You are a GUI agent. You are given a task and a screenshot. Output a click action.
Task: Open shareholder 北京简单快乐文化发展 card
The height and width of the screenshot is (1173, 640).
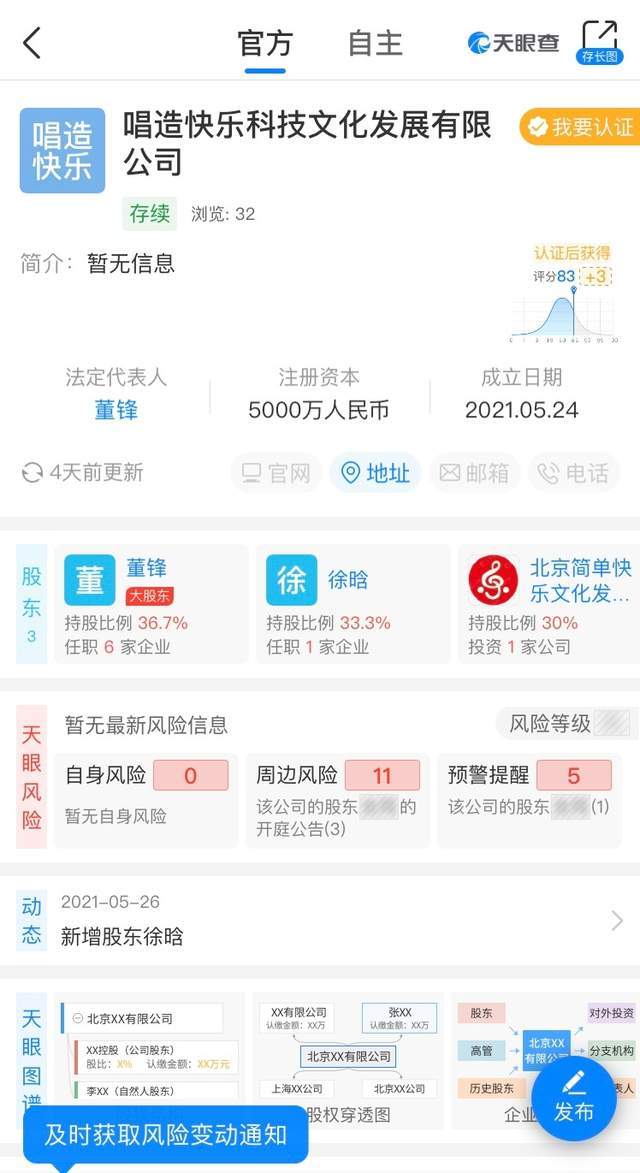pyautogui.click(x=550, y=604)
